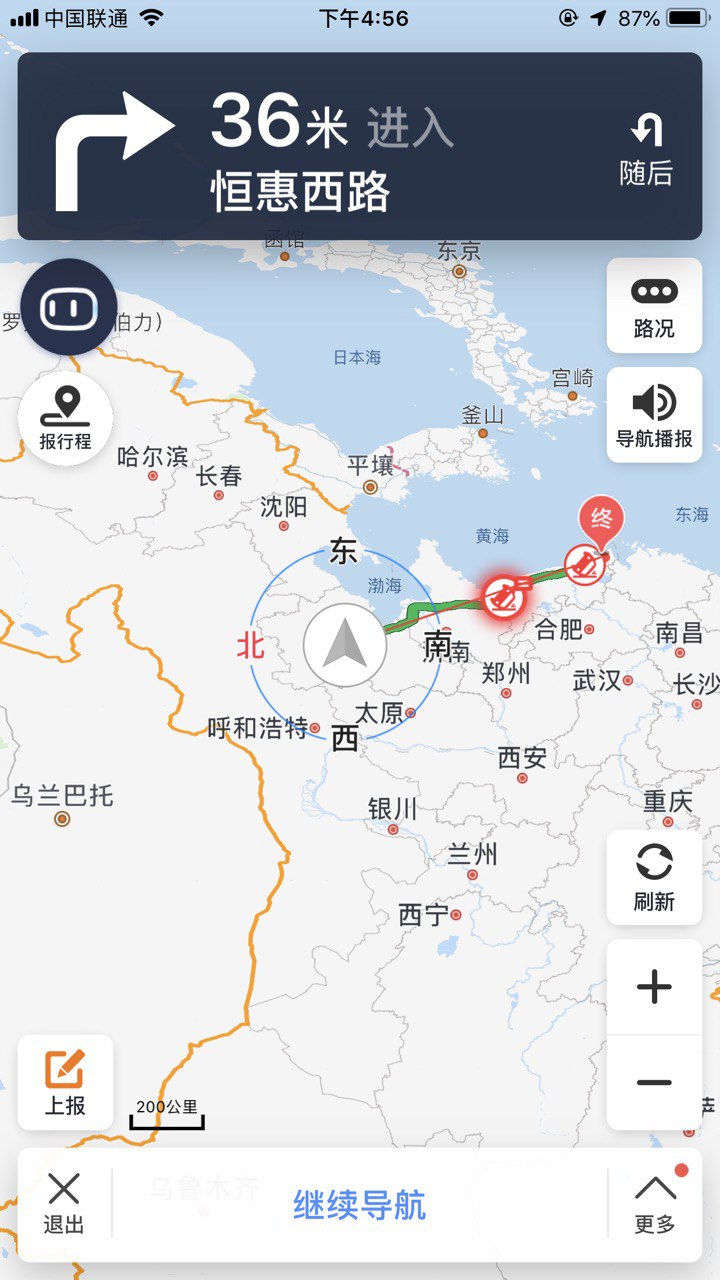Zoom out with the minus button
The height and width of the screenshot is (1280, 720).
click(654, 1082)
